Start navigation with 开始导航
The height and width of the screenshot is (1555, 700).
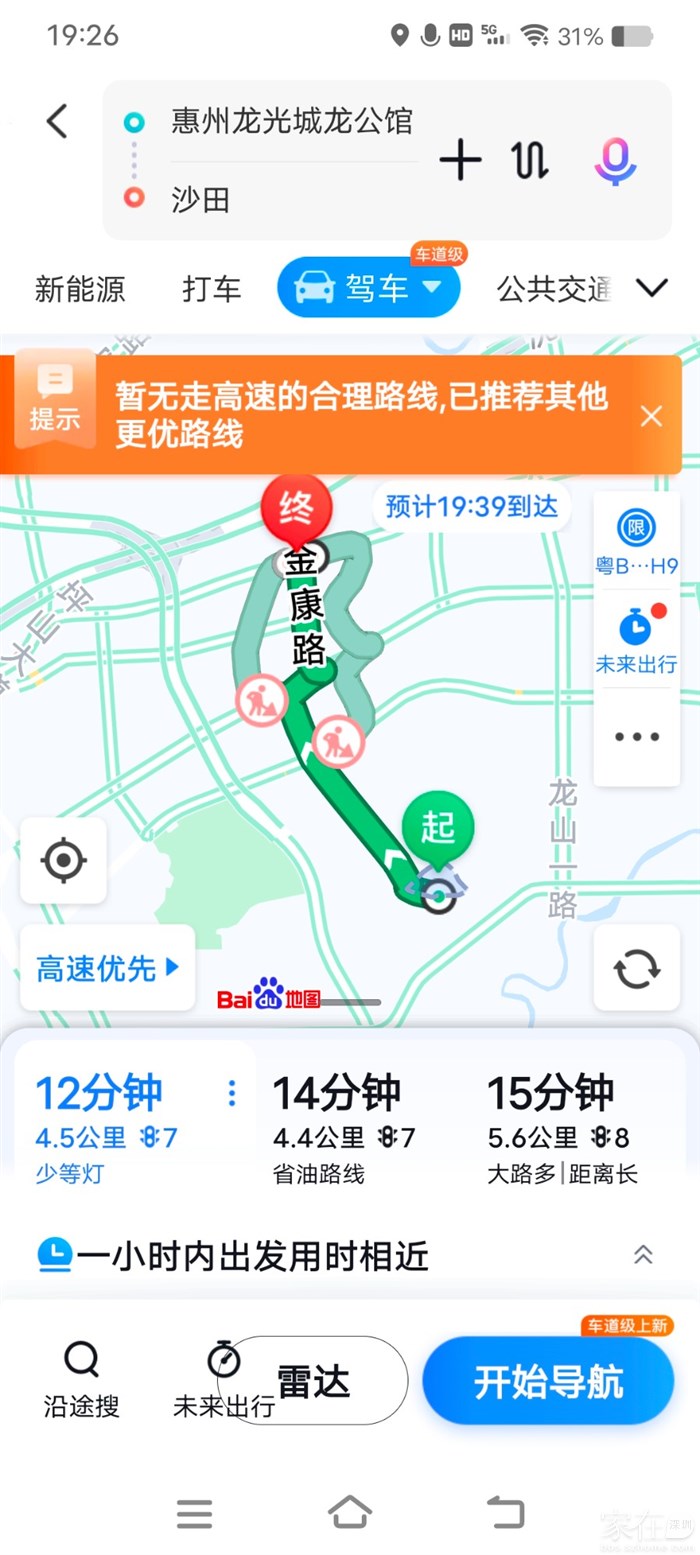548,1381
